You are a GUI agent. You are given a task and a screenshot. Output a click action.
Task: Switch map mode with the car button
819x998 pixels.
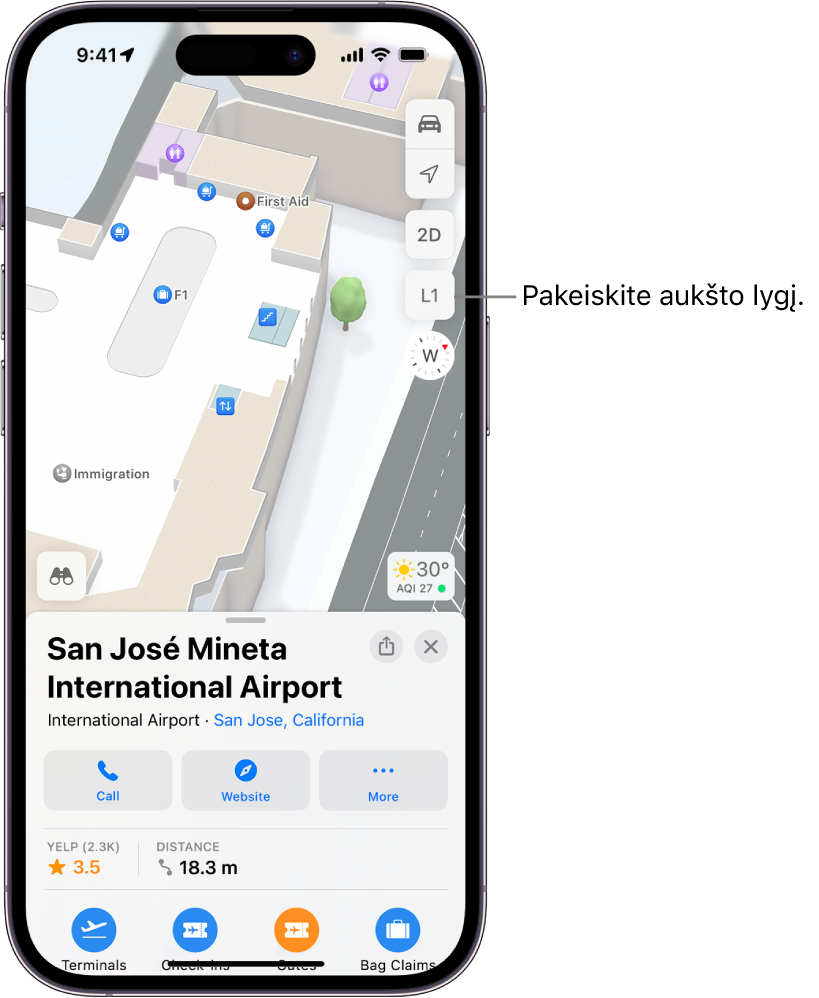click(x=429, y=124)
